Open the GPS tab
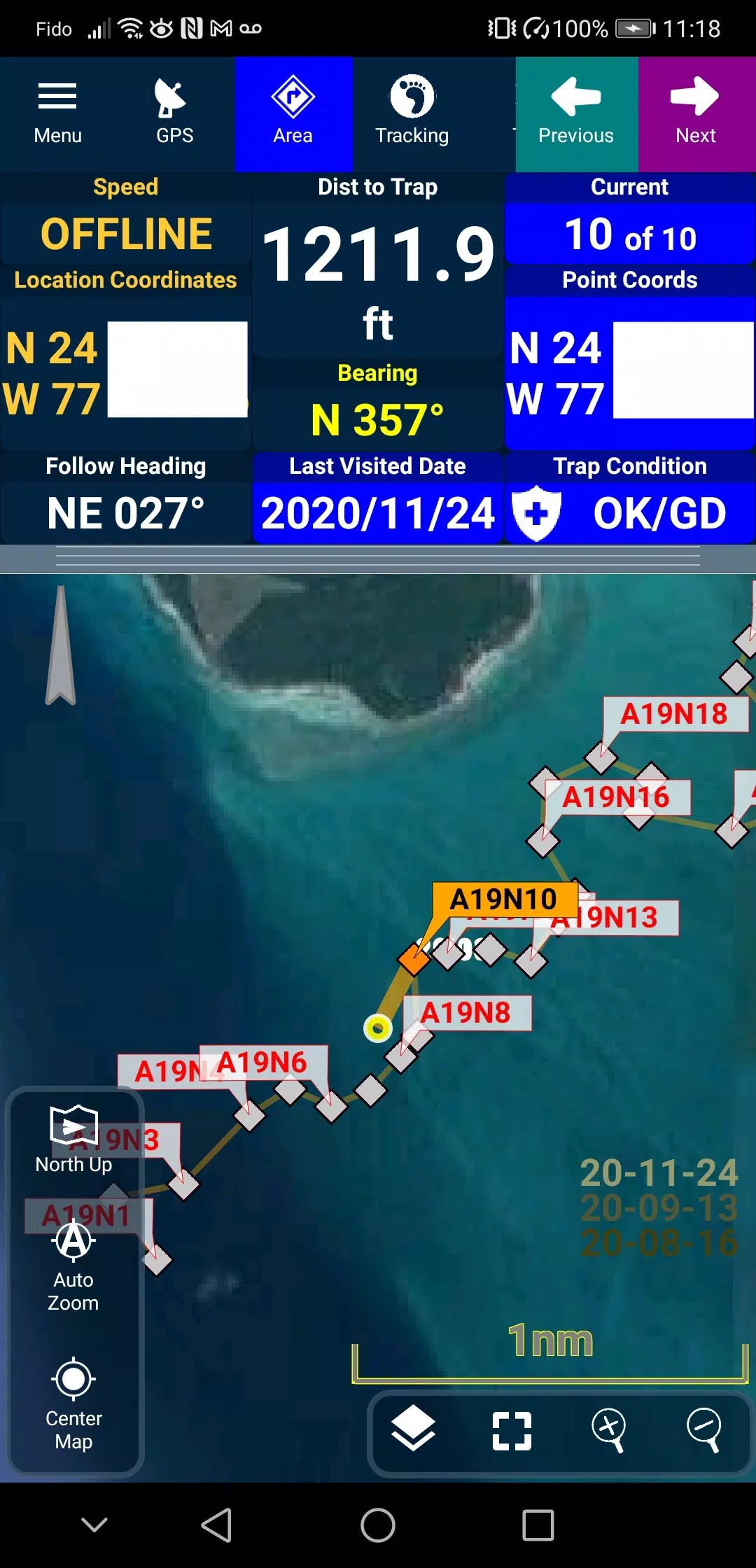Image resolution: width=756 pixels, height=1568 pixels. 174,113
